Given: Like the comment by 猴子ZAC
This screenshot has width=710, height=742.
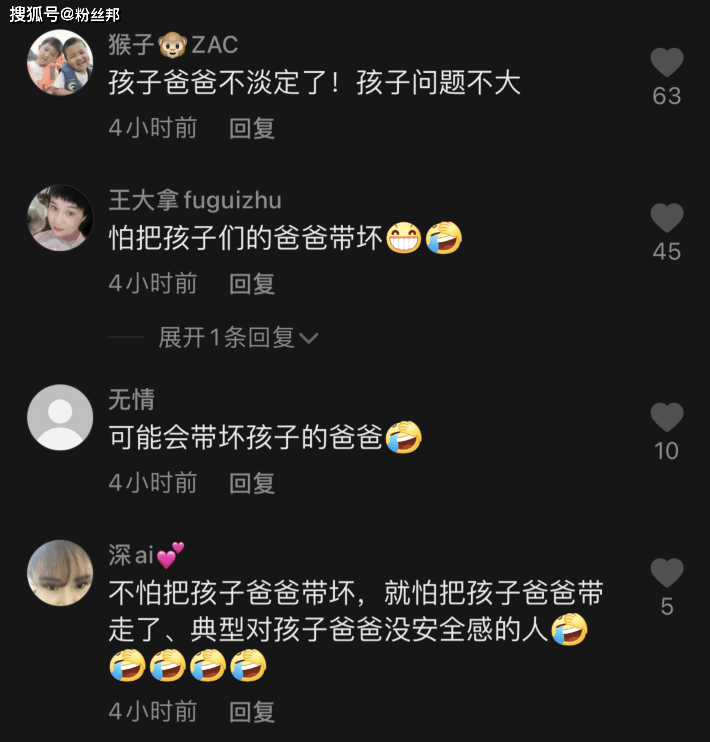Looking at the screenshot, I should click(666, 63).
